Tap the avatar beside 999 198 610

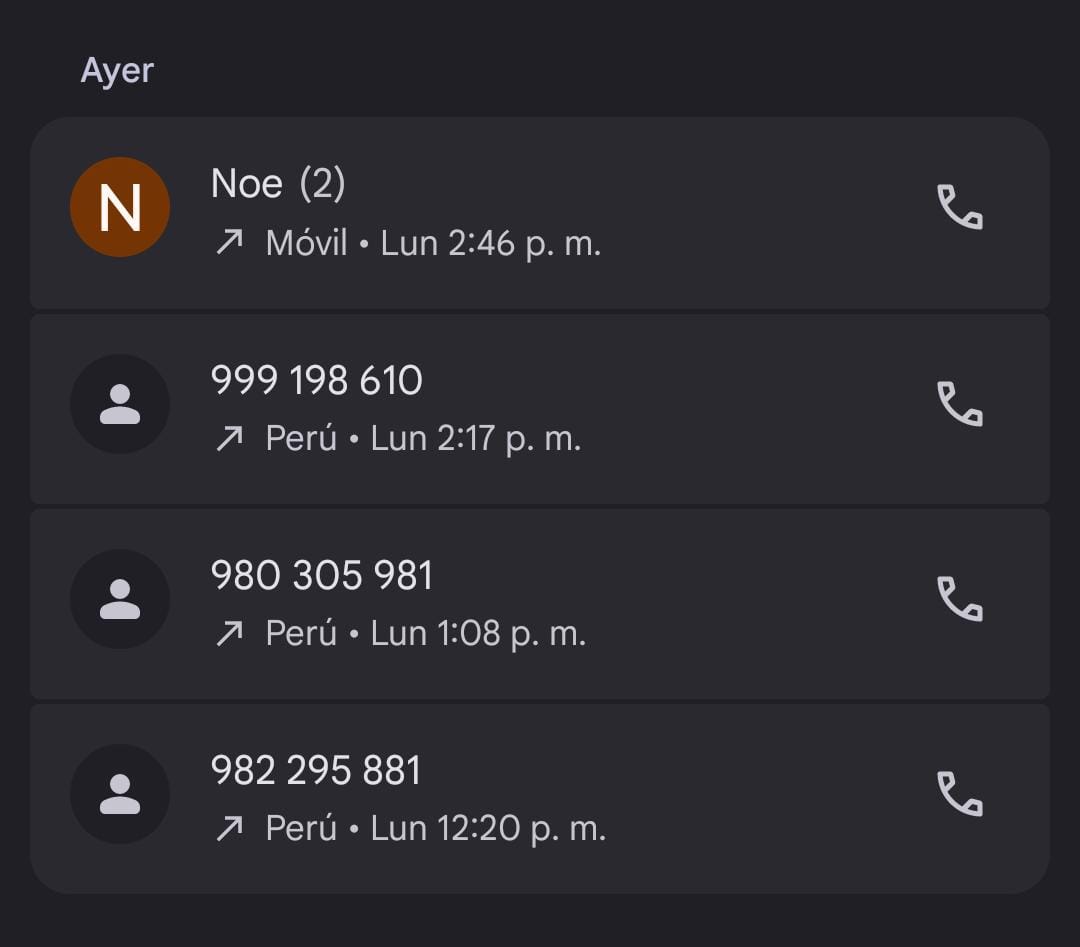coord(120,404)
